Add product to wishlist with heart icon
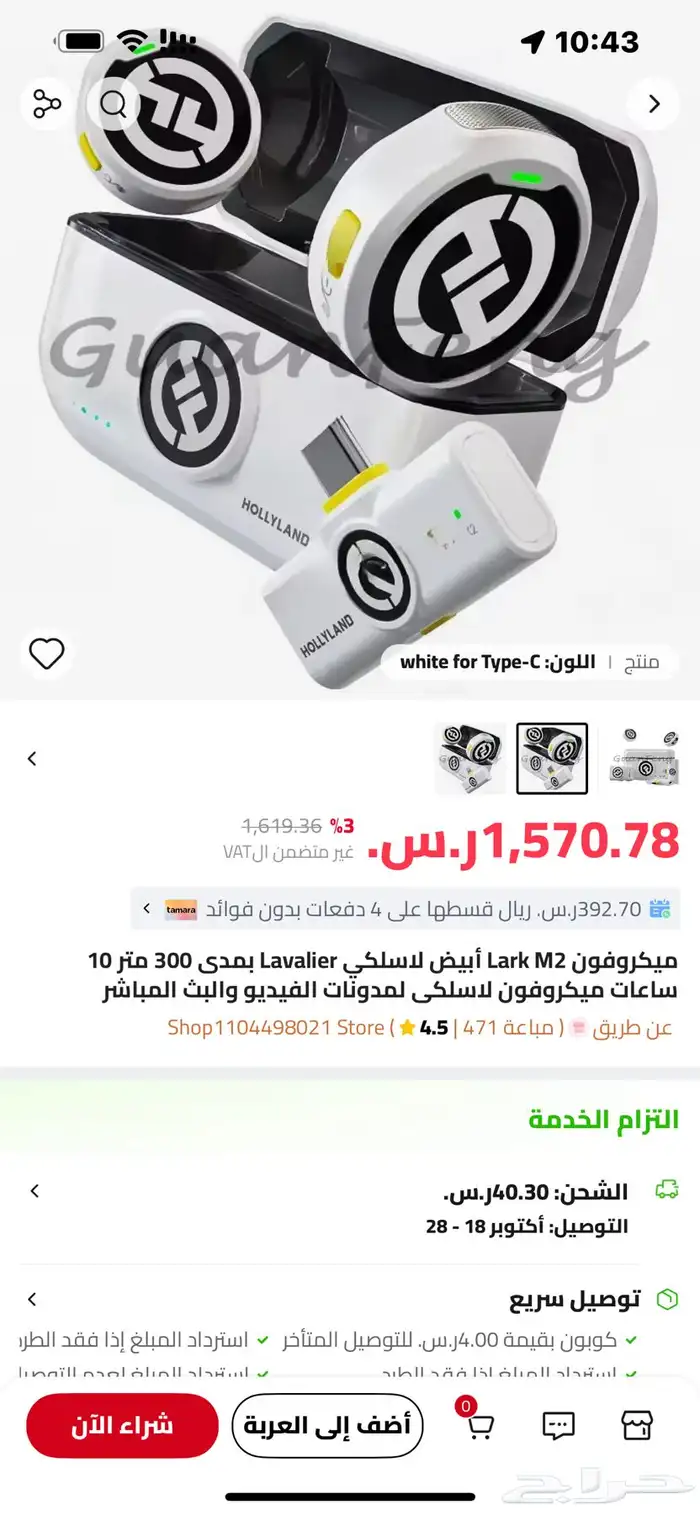The image size is (700, 1514). coord(47,654)
